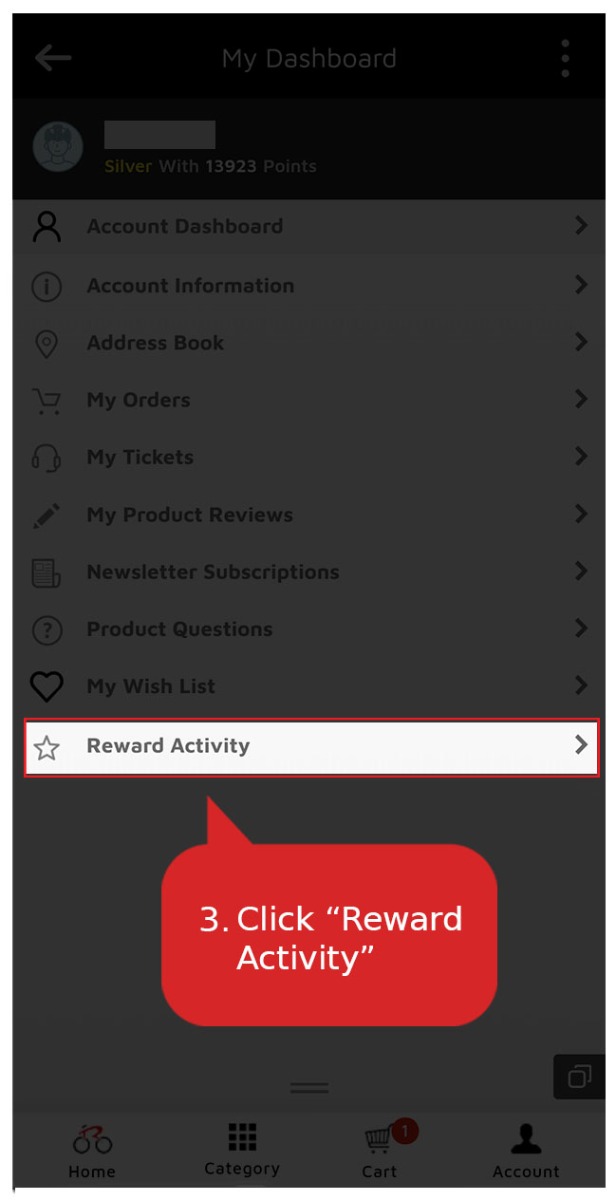Select the Reward Activity row
Screen dimensions: 616x1200
[x=310, y=746]
